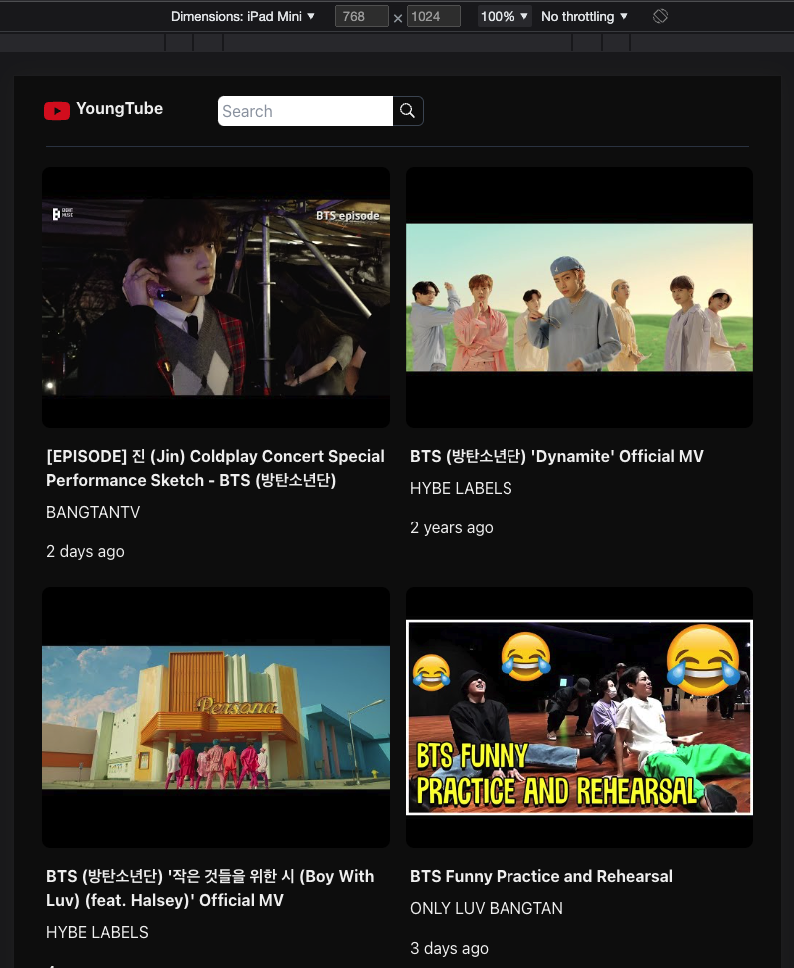This screenshot has height=968, width=794.
Task: Open the Boy With Luv Official MV
Action: point(216,717)
